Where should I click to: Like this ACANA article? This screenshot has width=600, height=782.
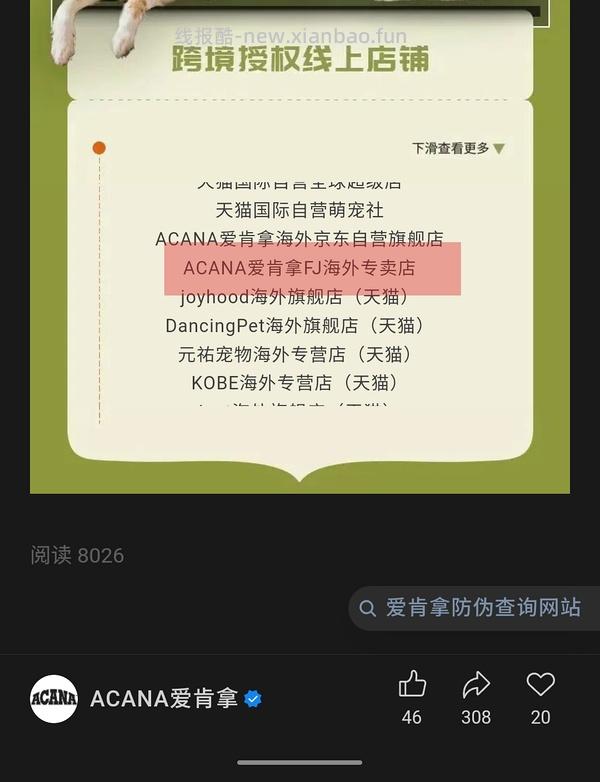point(412,686)
